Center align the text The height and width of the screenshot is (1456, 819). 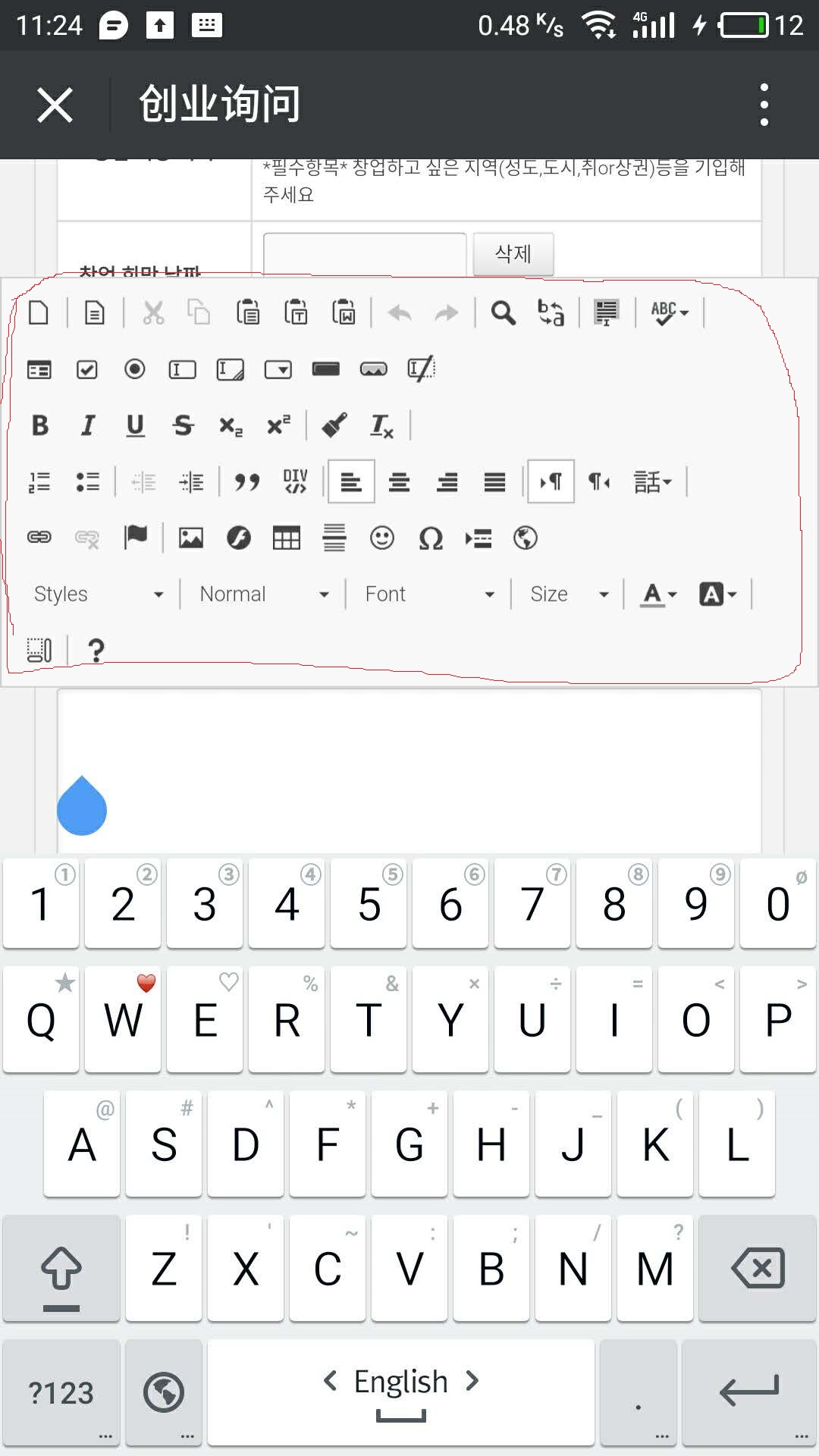[399, 482]
